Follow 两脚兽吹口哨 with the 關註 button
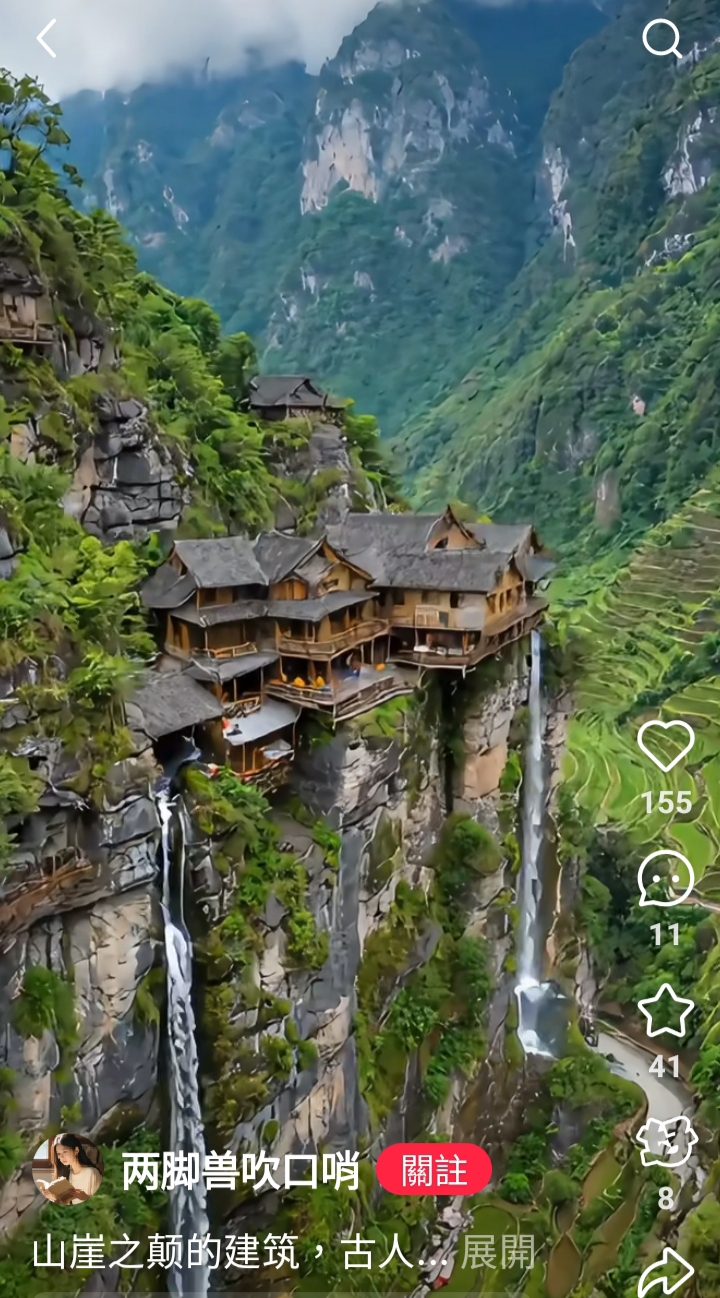This screenshot has width=720, height=1298. (434, 1169)
